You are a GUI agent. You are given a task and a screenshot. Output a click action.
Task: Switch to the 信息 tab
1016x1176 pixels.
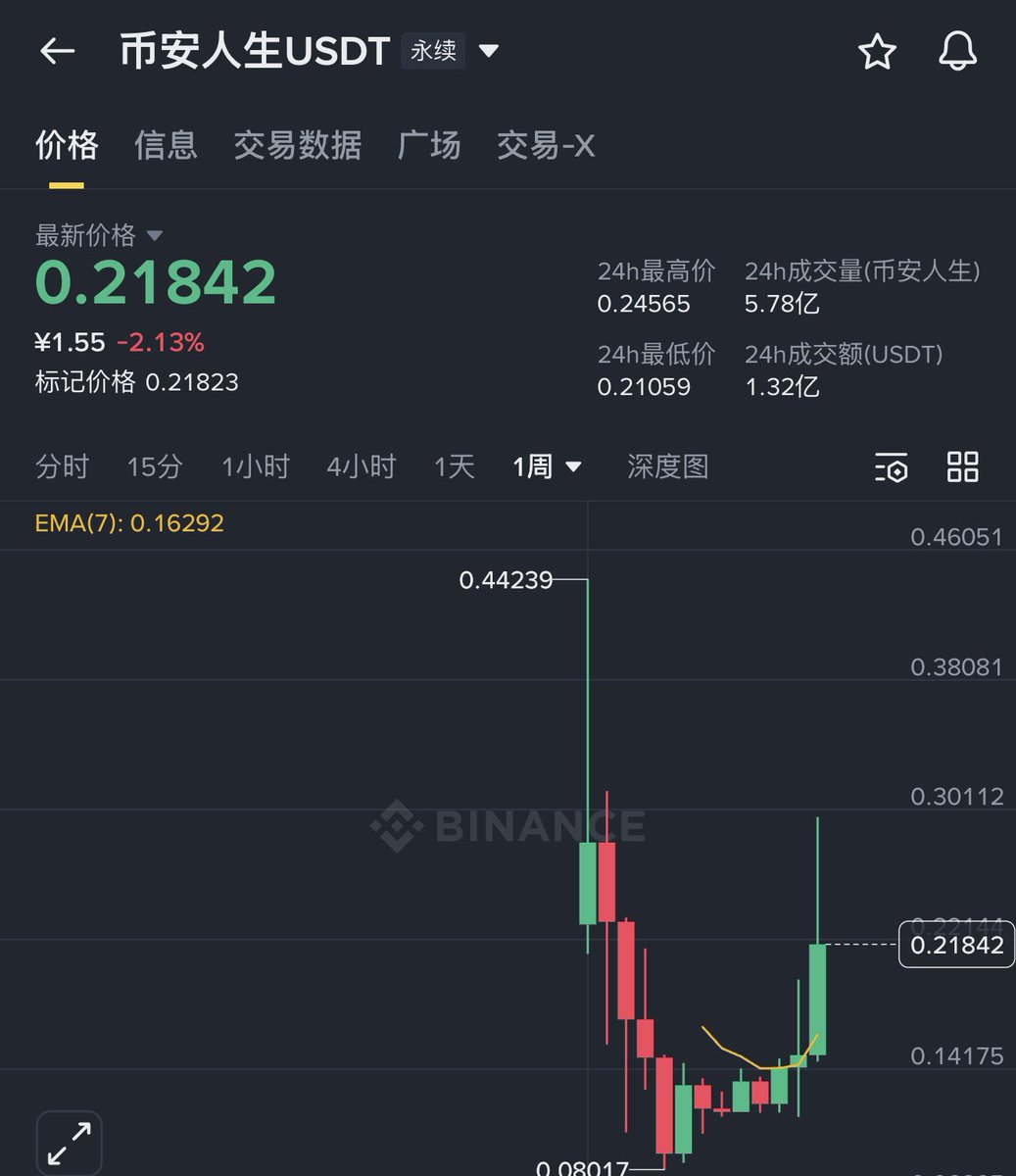[x=166, y=146]
